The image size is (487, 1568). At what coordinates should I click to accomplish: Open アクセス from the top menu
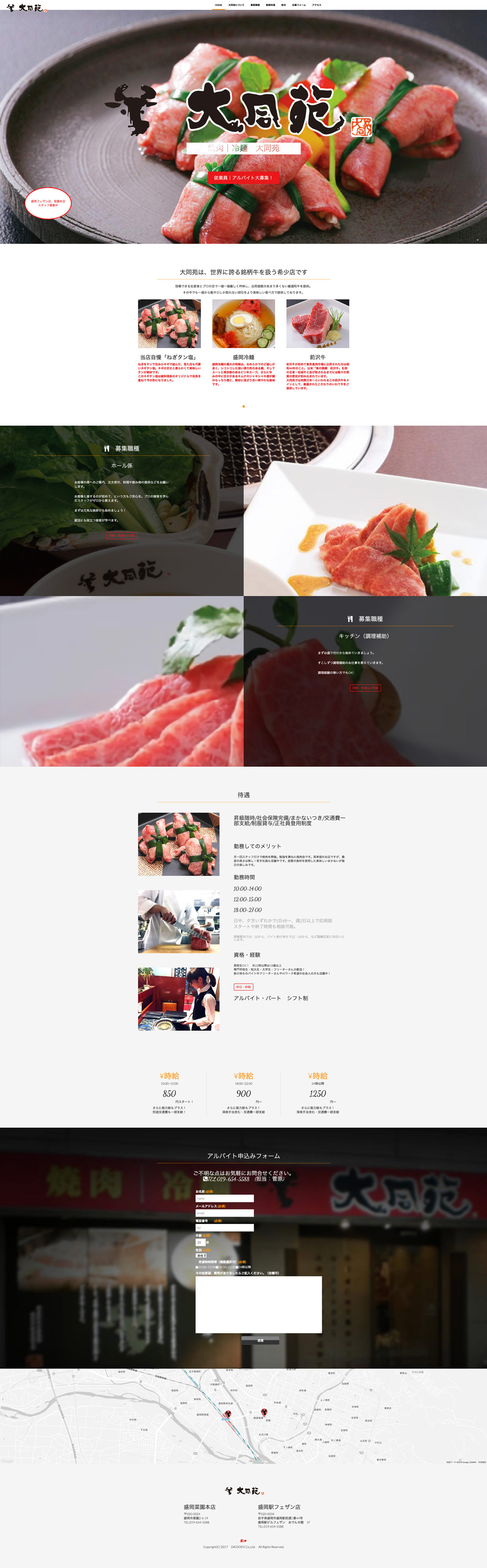317,5
